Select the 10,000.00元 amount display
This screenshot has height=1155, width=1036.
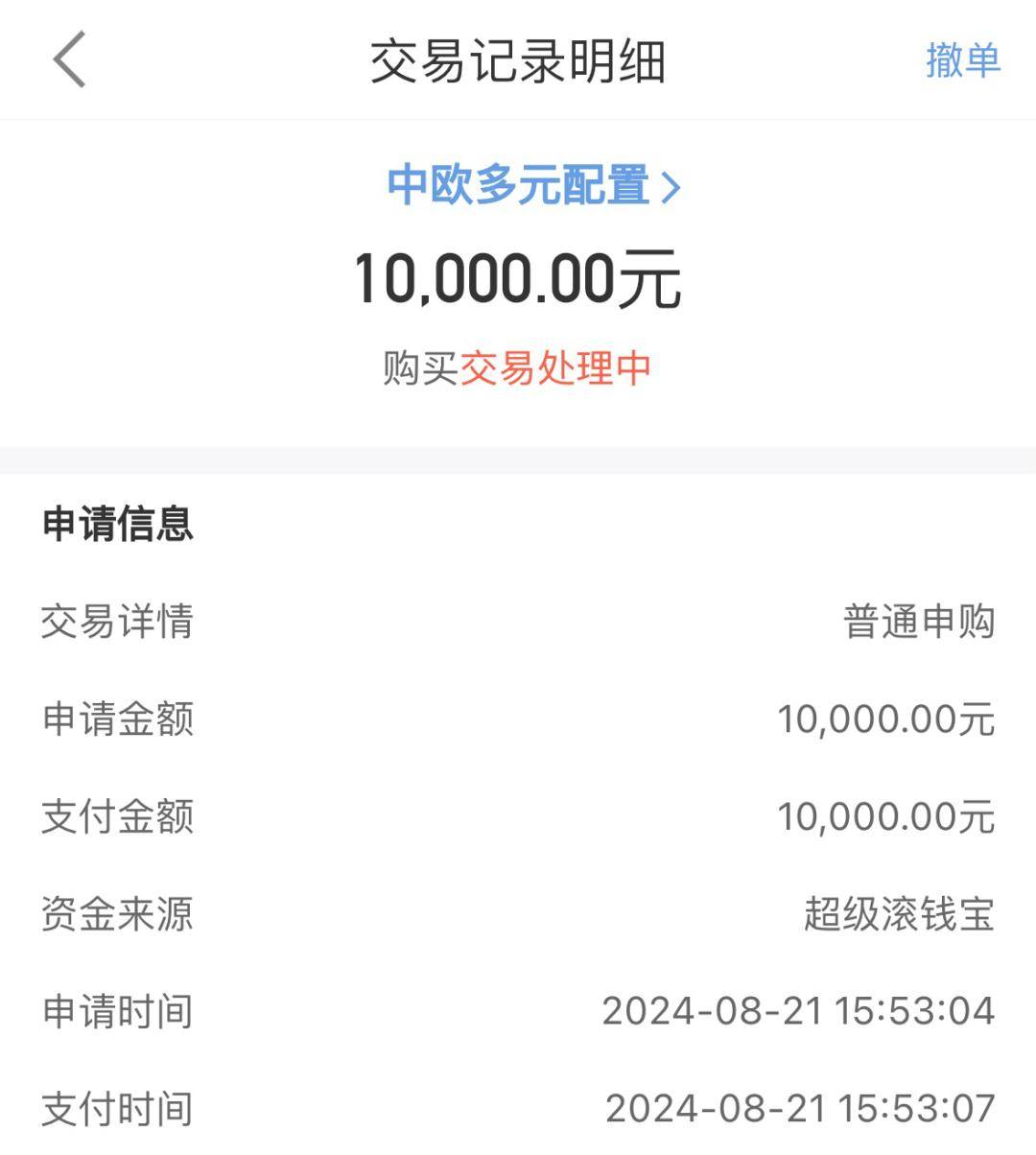pyautogui.click(x=518, y=277)
